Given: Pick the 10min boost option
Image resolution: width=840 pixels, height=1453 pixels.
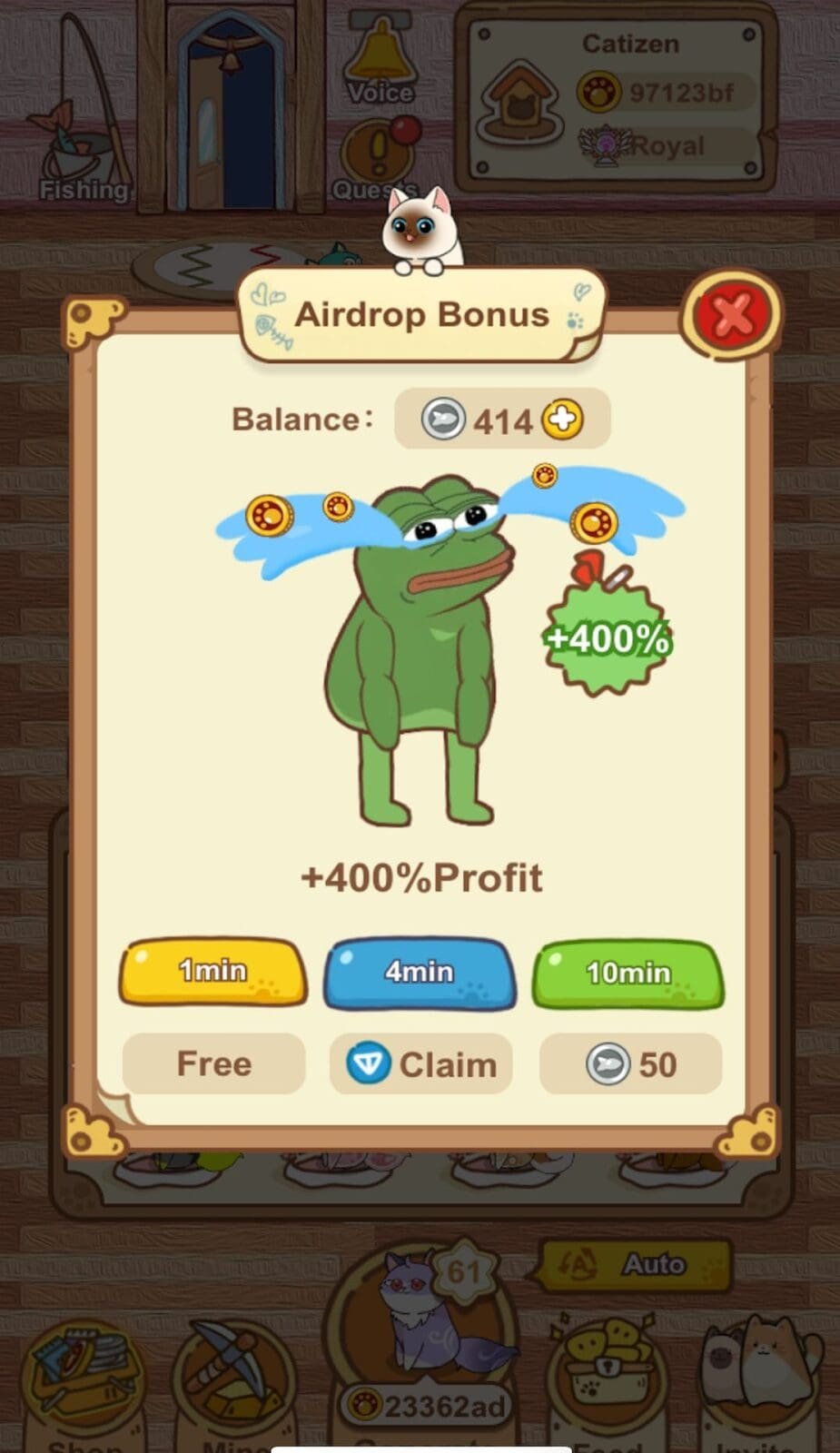Looking at the screenshot, I should click(x=628, y=974).
